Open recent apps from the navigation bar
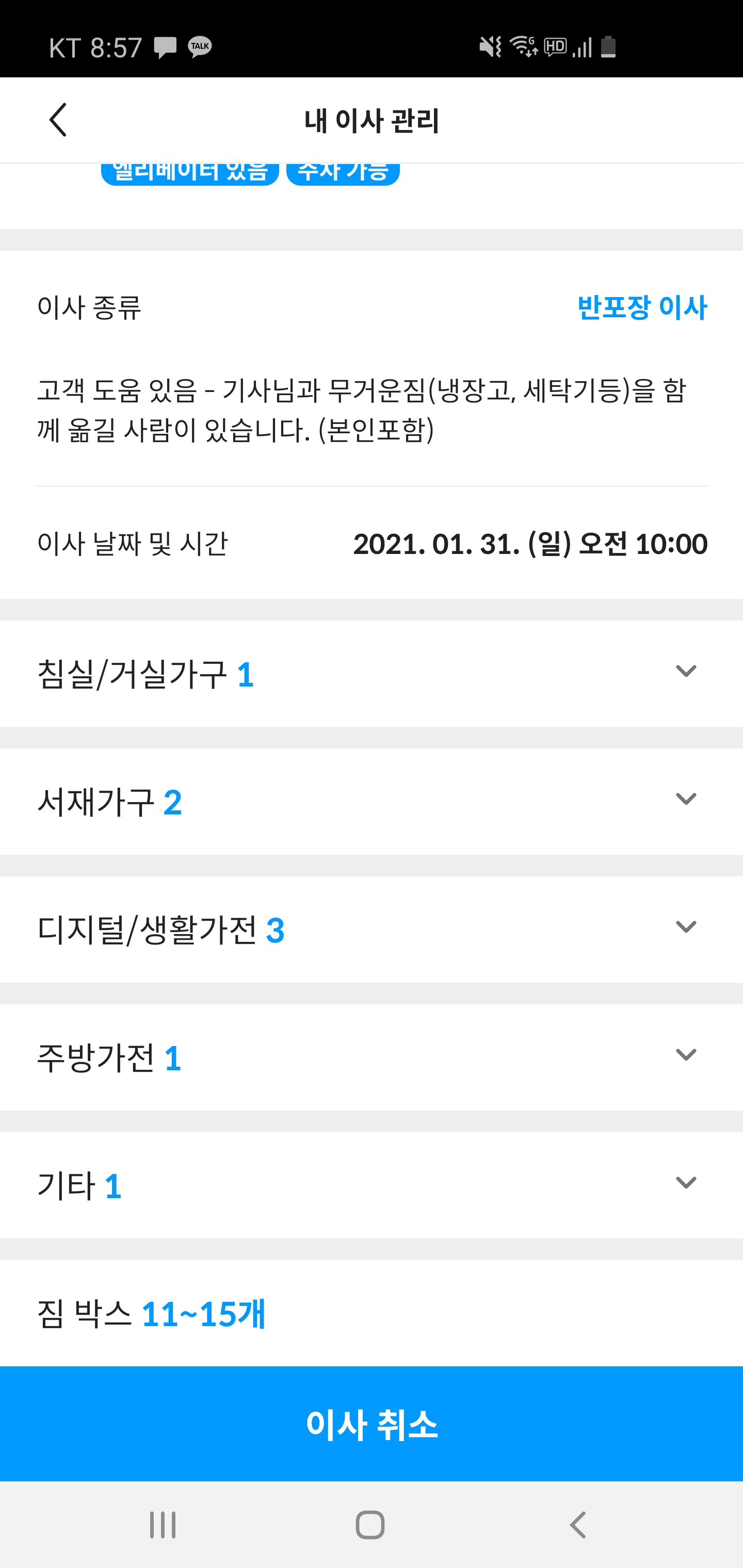Screen dimensions: 743x1568 [x=163, y=1525]
